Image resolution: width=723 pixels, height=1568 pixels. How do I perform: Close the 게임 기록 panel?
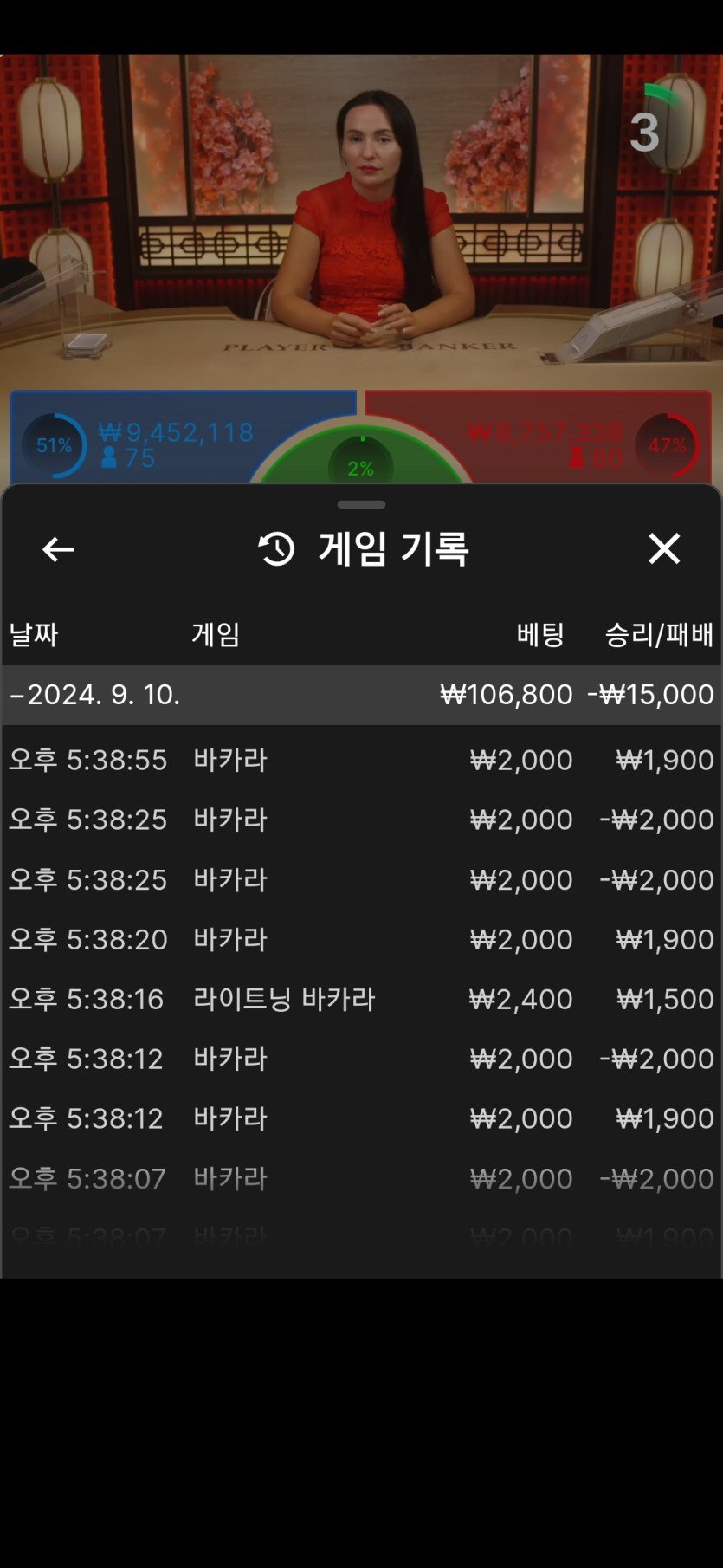pyautogui.click(x=664, y=548)
